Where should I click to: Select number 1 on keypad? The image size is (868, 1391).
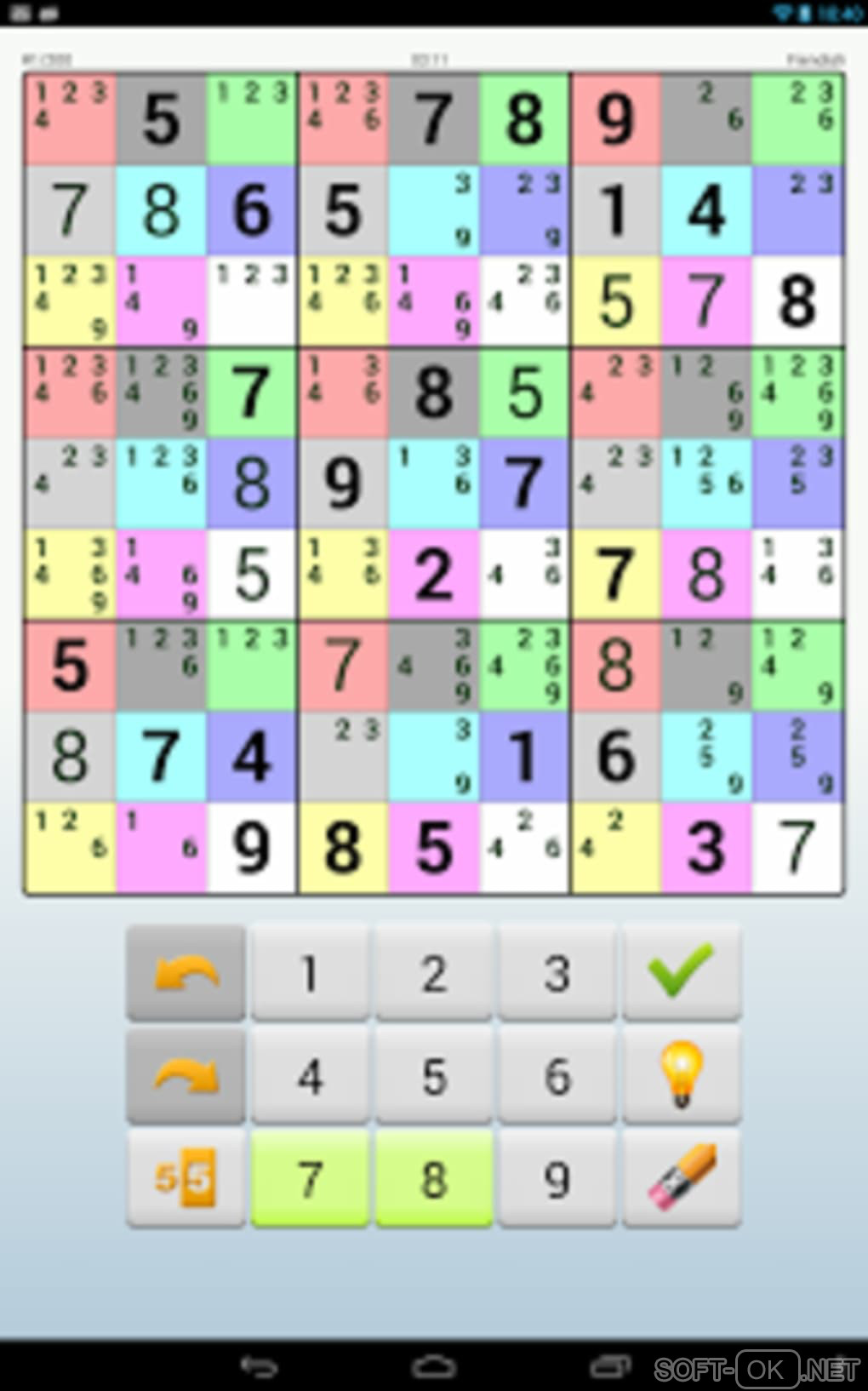[310, 972]
